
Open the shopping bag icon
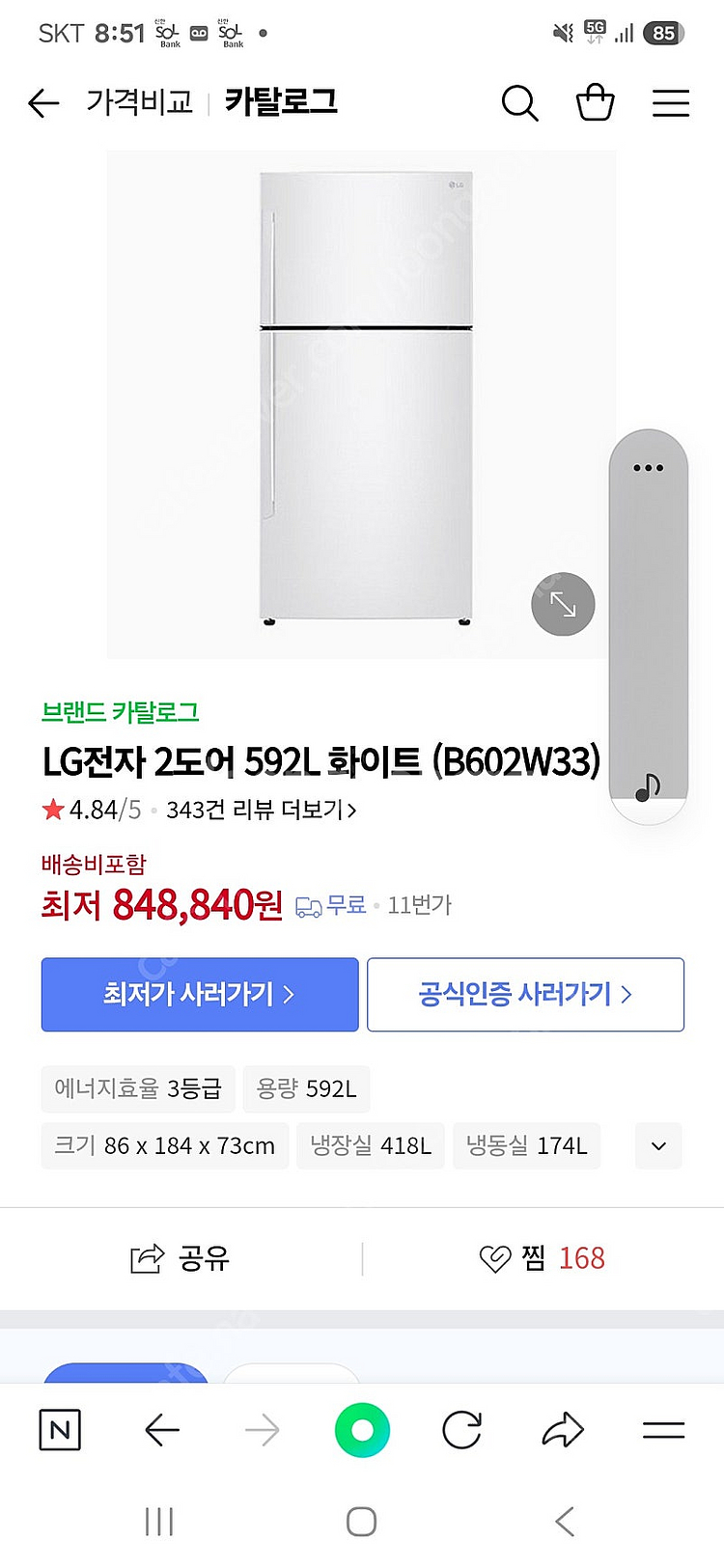tap(596, 103)
